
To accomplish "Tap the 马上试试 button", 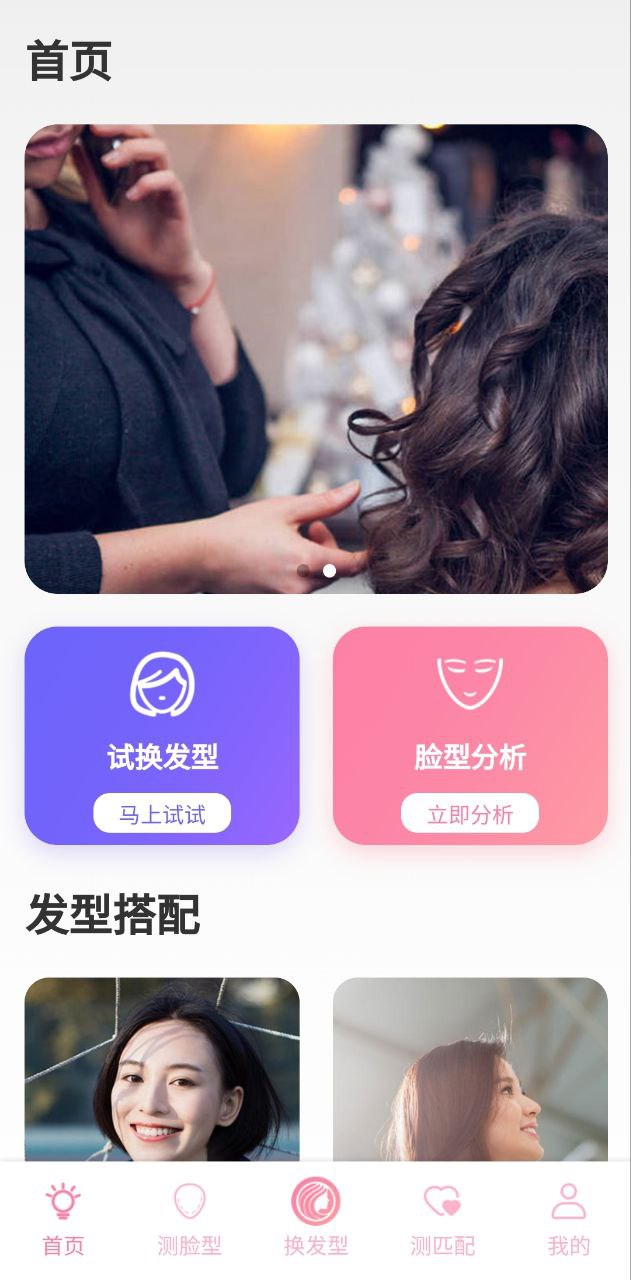I will tap(162, 814).
